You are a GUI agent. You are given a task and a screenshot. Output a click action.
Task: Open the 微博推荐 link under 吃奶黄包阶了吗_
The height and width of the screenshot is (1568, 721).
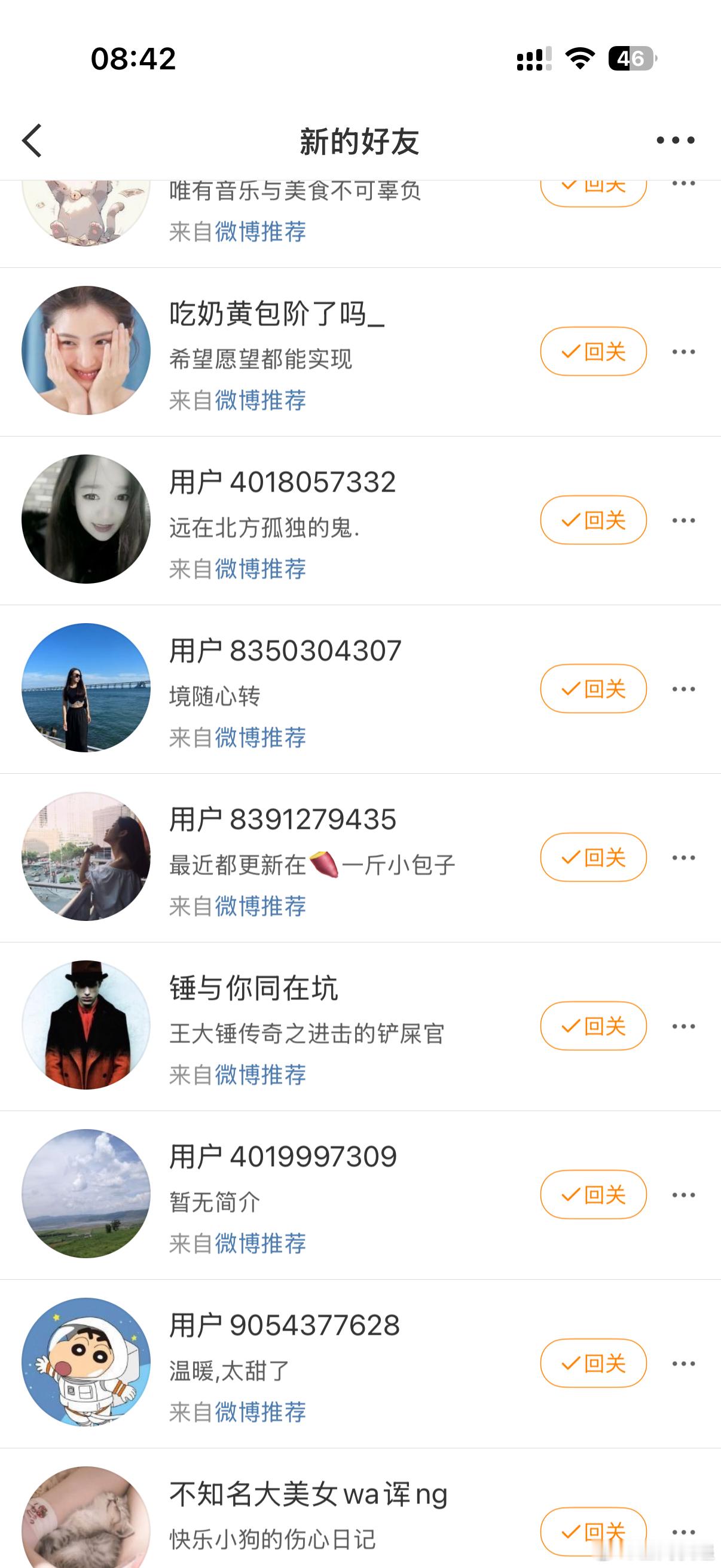(x=261, y=400)
